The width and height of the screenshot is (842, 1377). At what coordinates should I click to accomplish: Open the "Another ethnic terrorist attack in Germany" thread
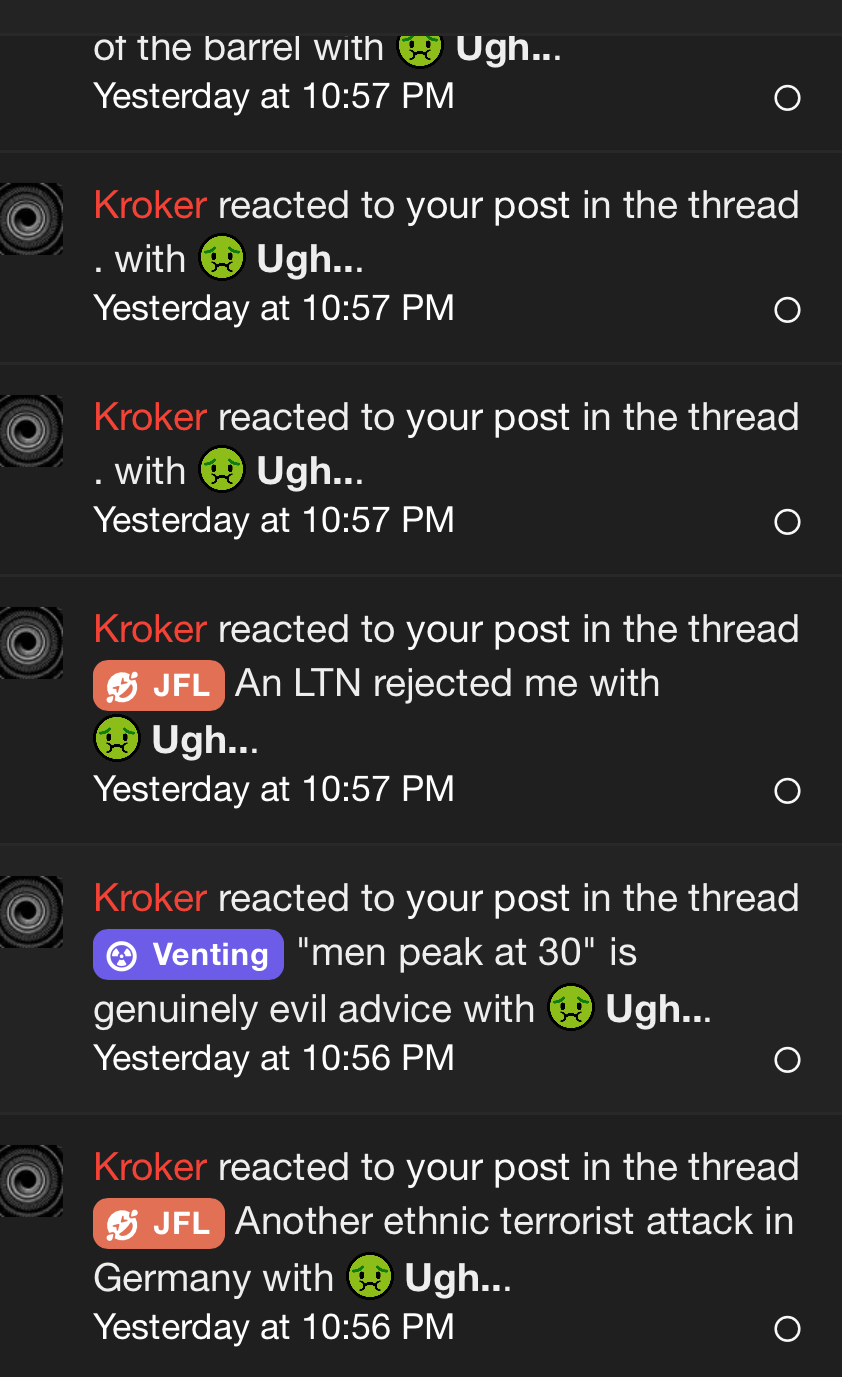point(514,1222)
